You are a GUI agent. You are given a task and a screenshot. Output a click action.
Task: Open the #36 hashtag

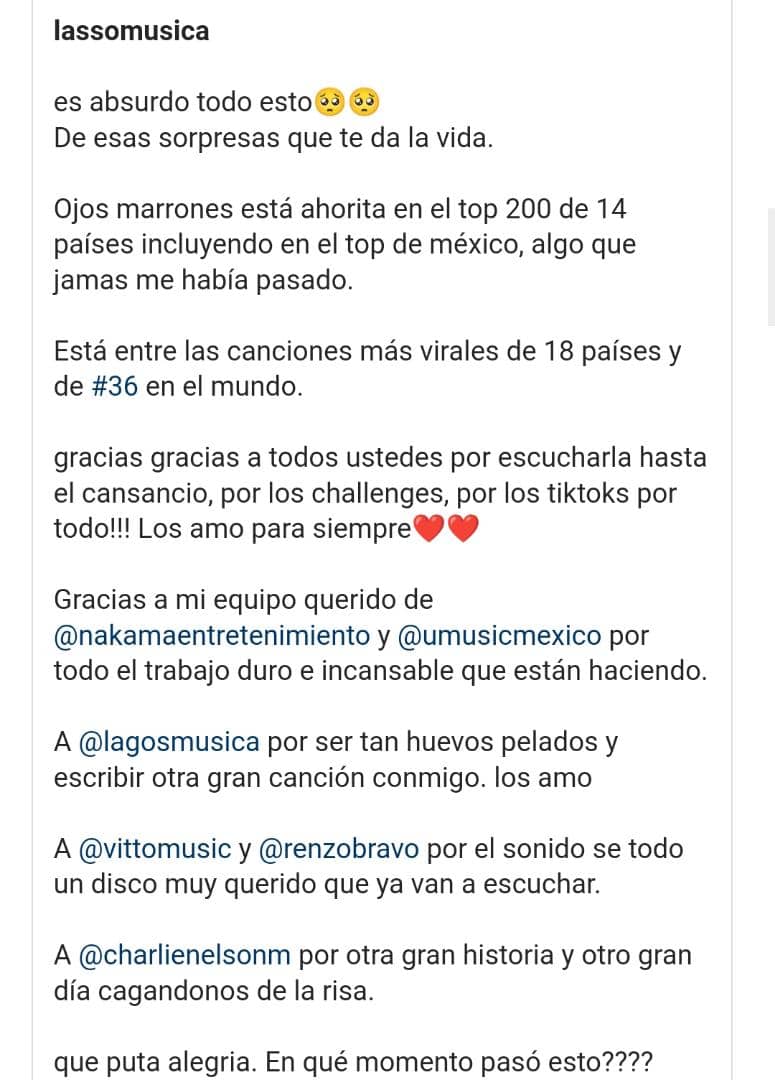111,388
